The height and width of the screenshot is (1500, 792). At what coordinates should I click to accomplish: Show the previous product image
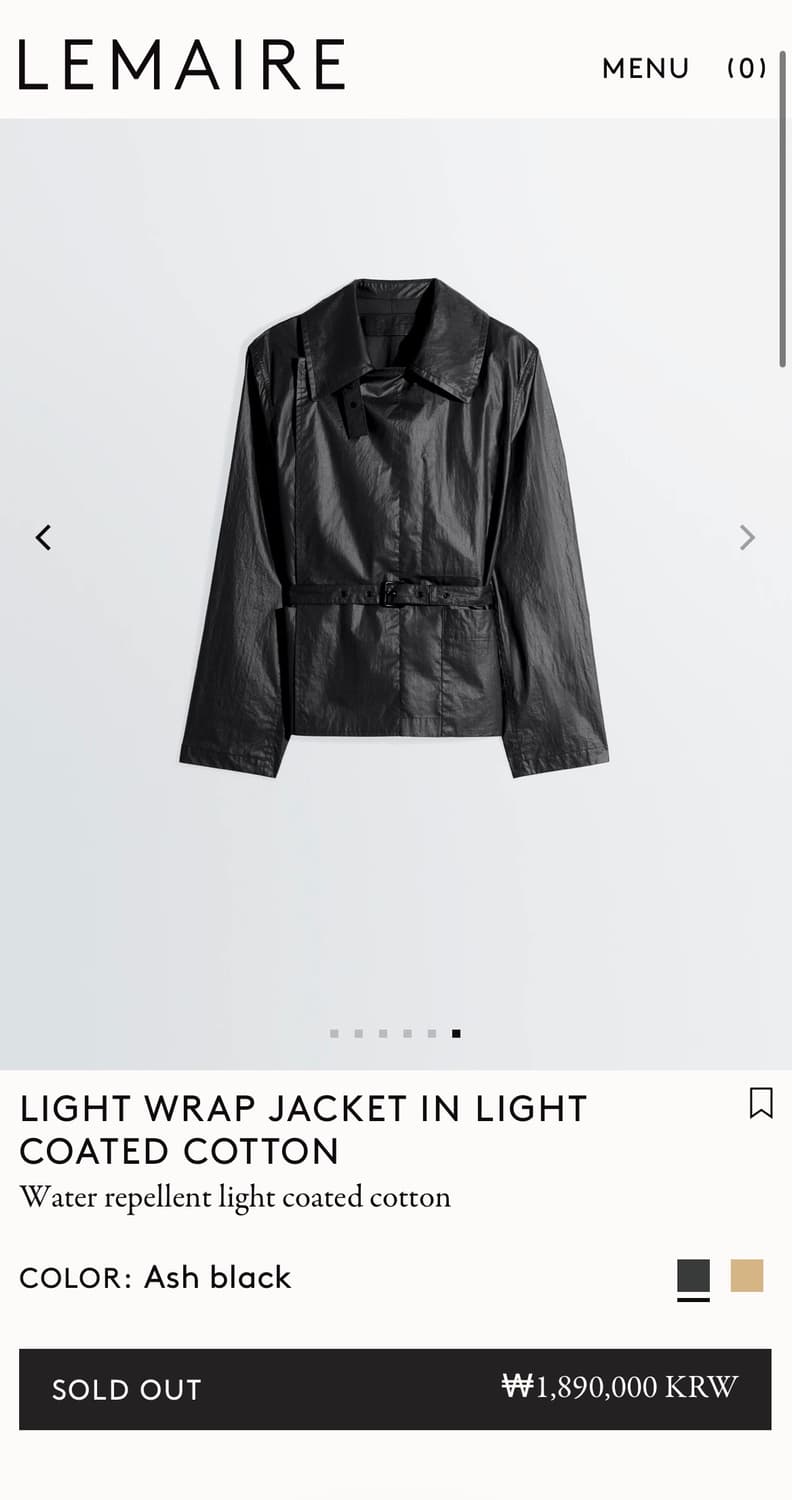[x=43, y=538]
